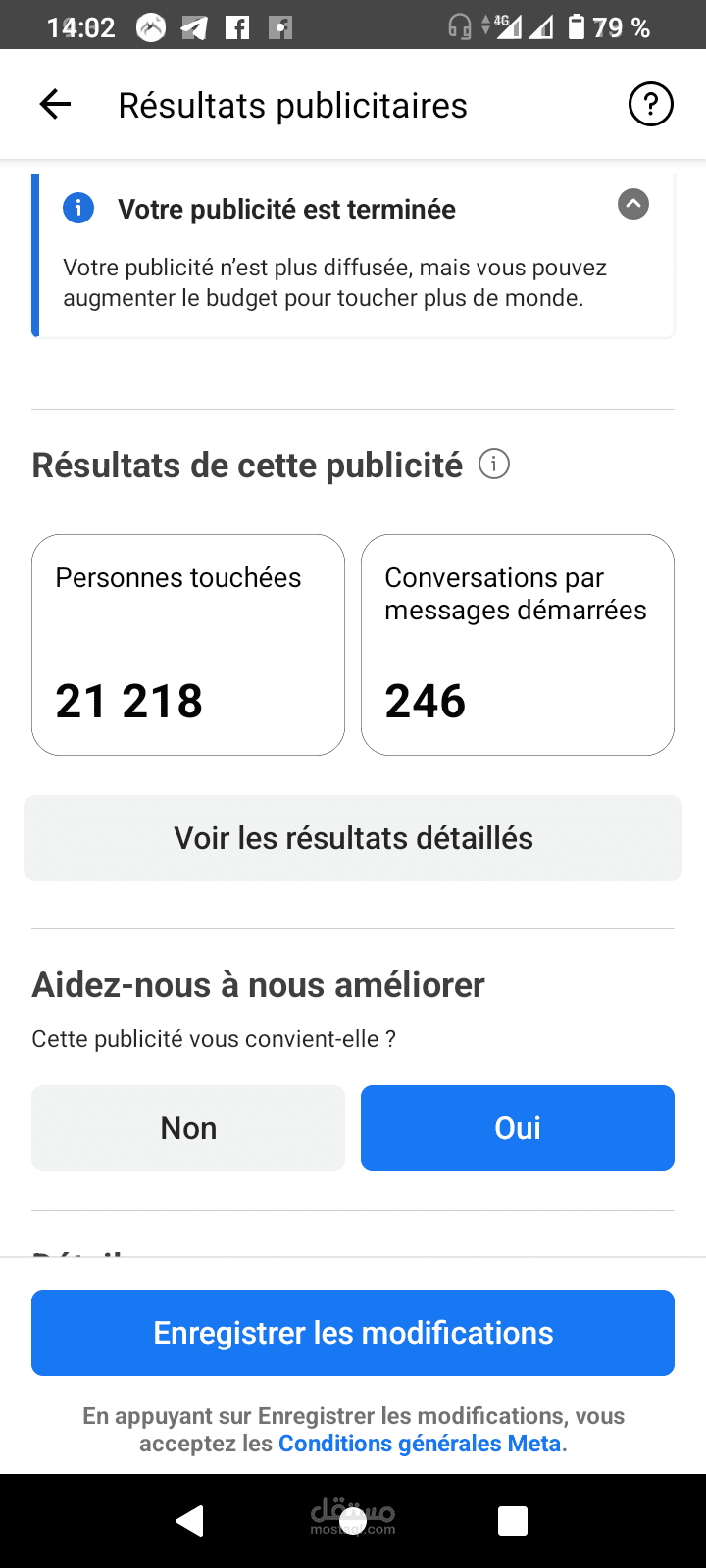Answer Non to the feedback question
Screen dimensions: 706x1568
[188, 1128]
